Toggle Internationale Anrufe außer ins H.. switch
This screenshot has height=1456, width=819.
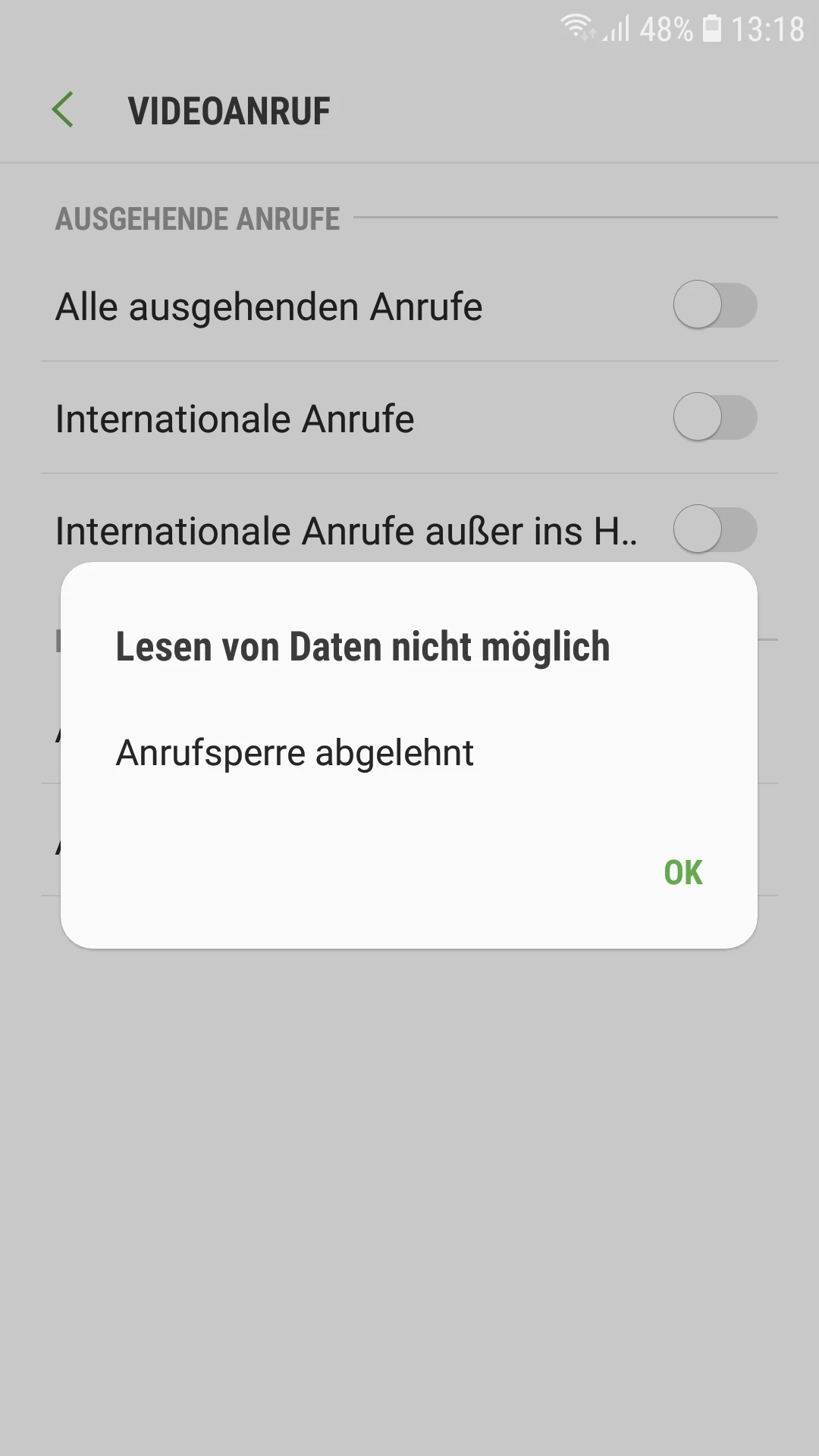click(x=714, y=529)
